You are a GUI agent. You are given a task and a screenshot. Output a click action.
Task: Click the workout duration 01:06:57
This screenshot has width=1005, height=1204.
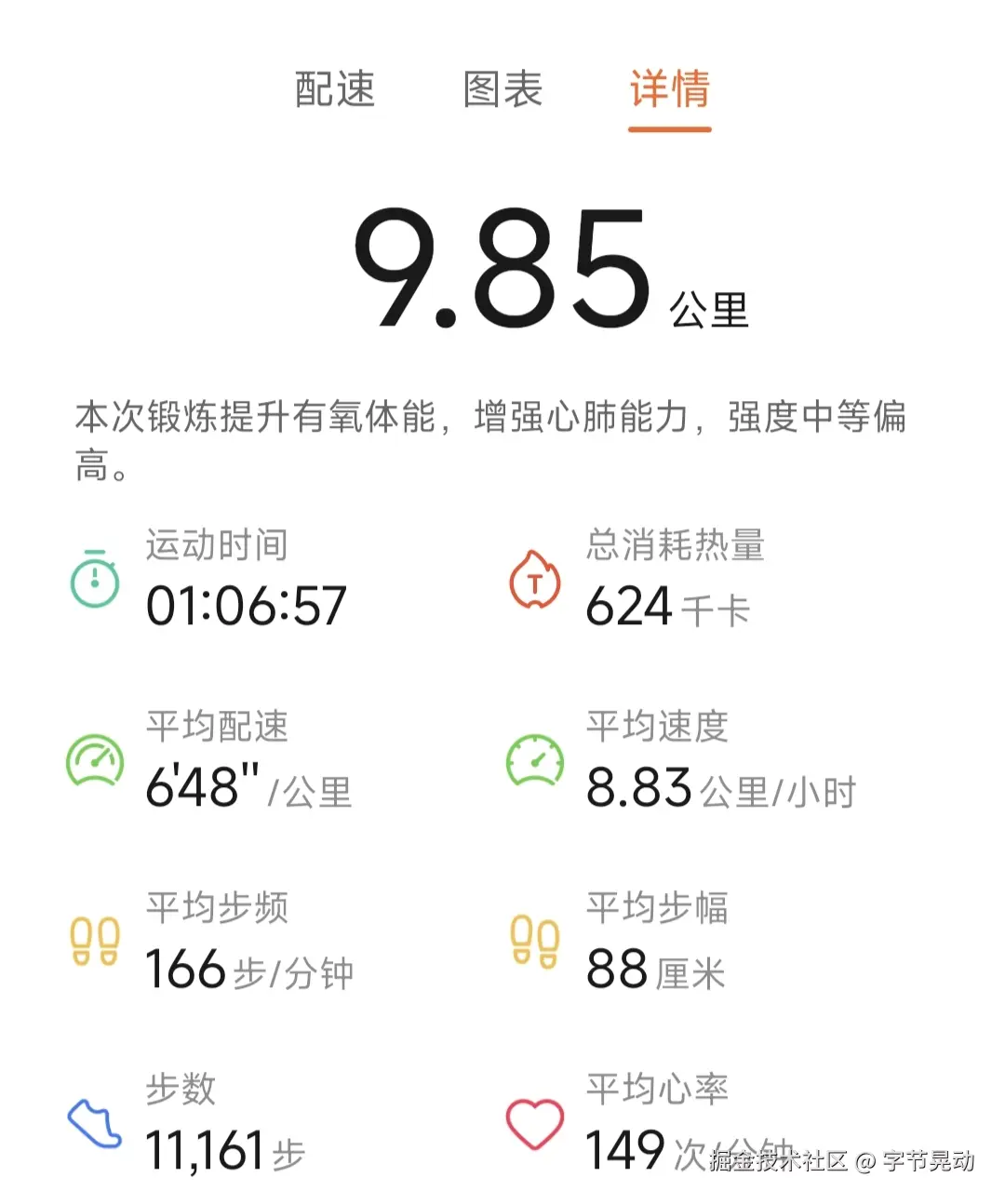coord(245,605)
